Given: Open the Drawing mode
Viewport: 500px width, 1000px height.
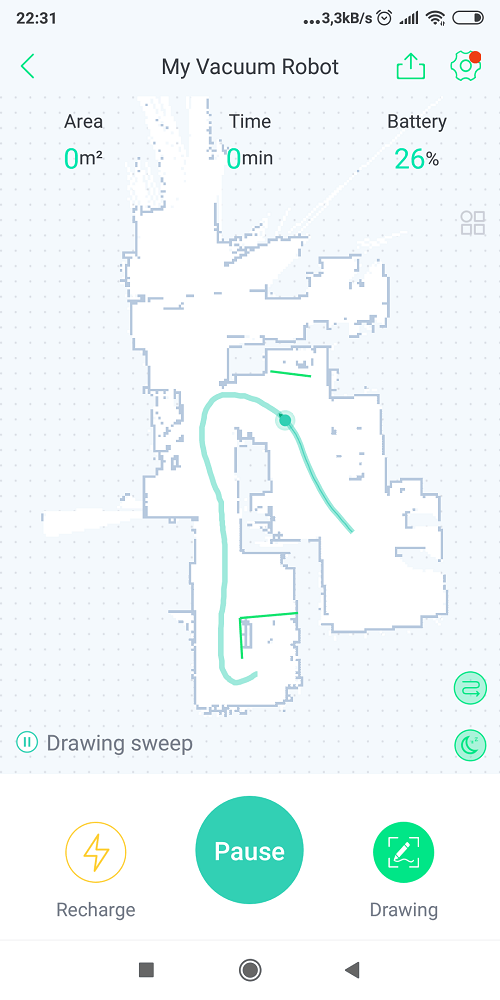Looking at the screenshot, I should (404, 852).
